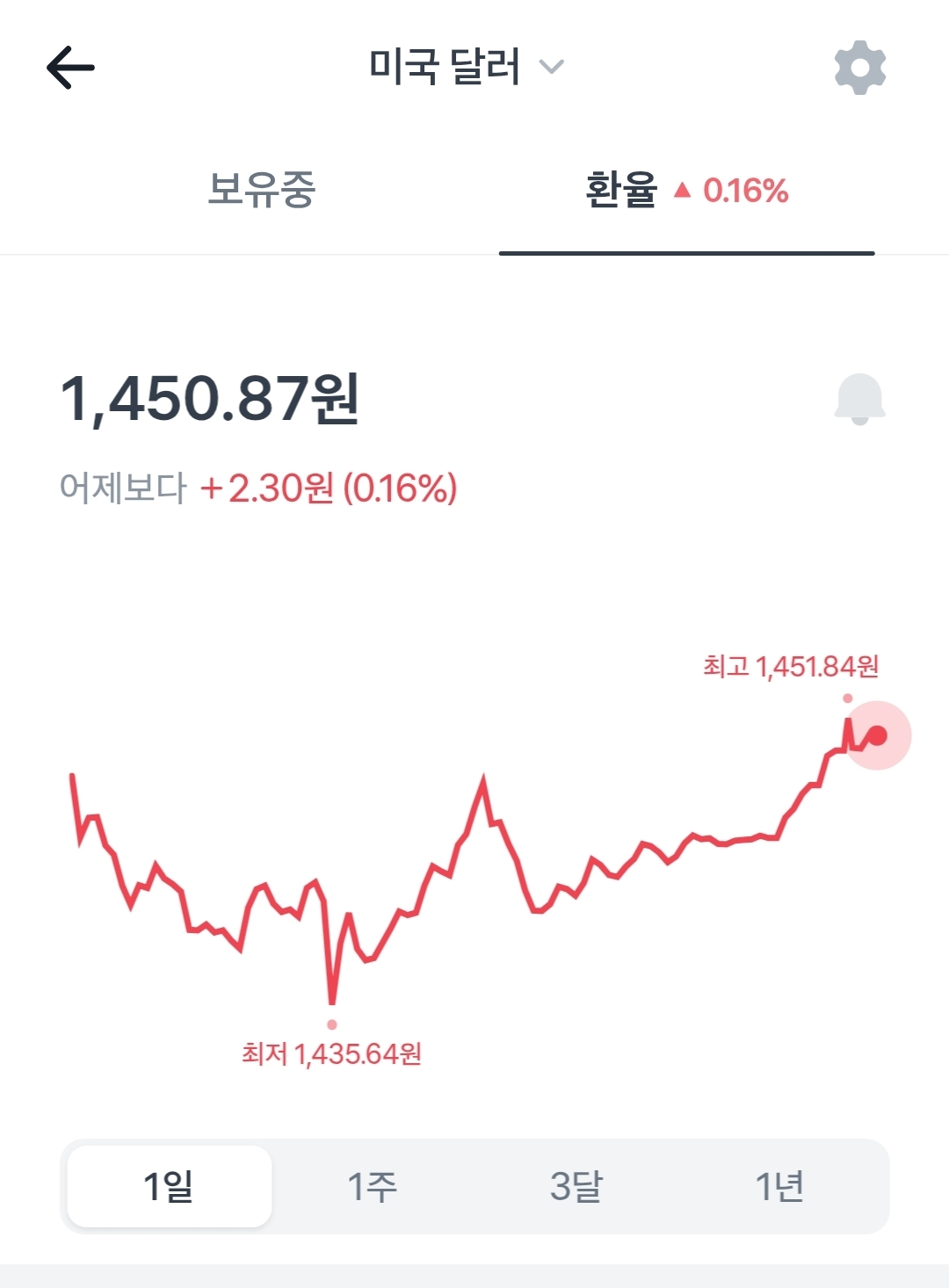This screenshot has width=949, height=1288.
Task: Change chart period to 3달
Action: click(x=576, y=1186)
